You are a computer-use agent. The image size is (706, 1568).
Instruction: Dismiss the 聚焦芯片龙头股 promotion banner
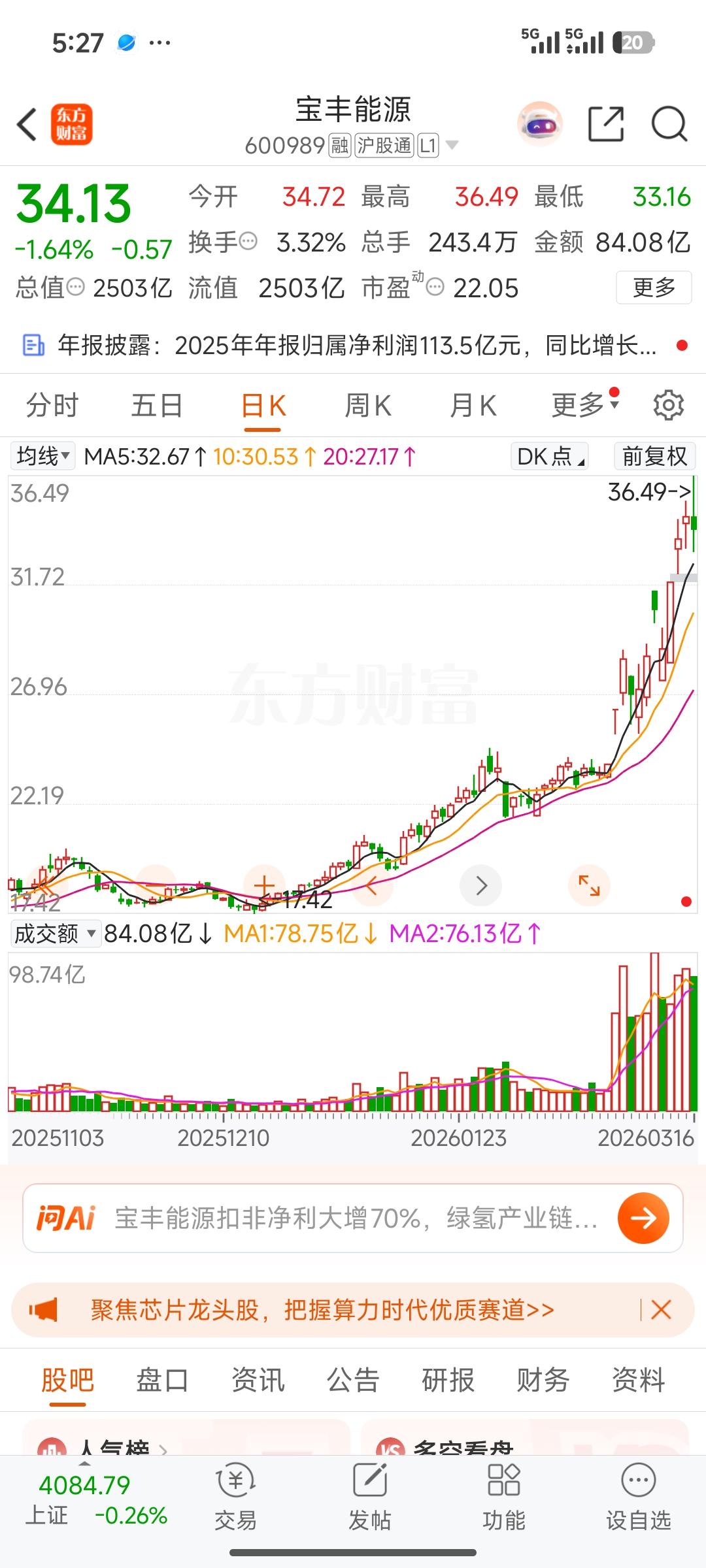(x=661, y=1309)
